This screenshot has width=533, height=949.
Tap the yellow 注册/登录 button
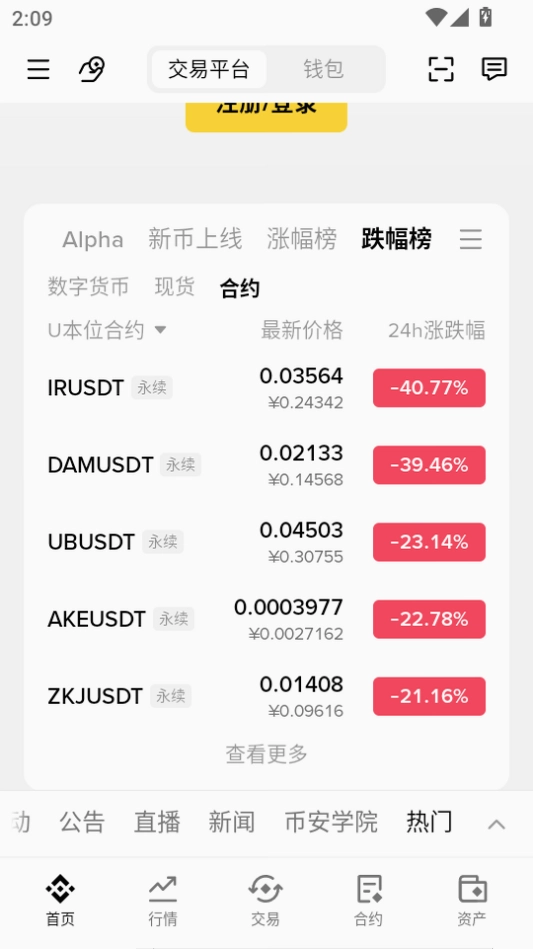point(266,117)
